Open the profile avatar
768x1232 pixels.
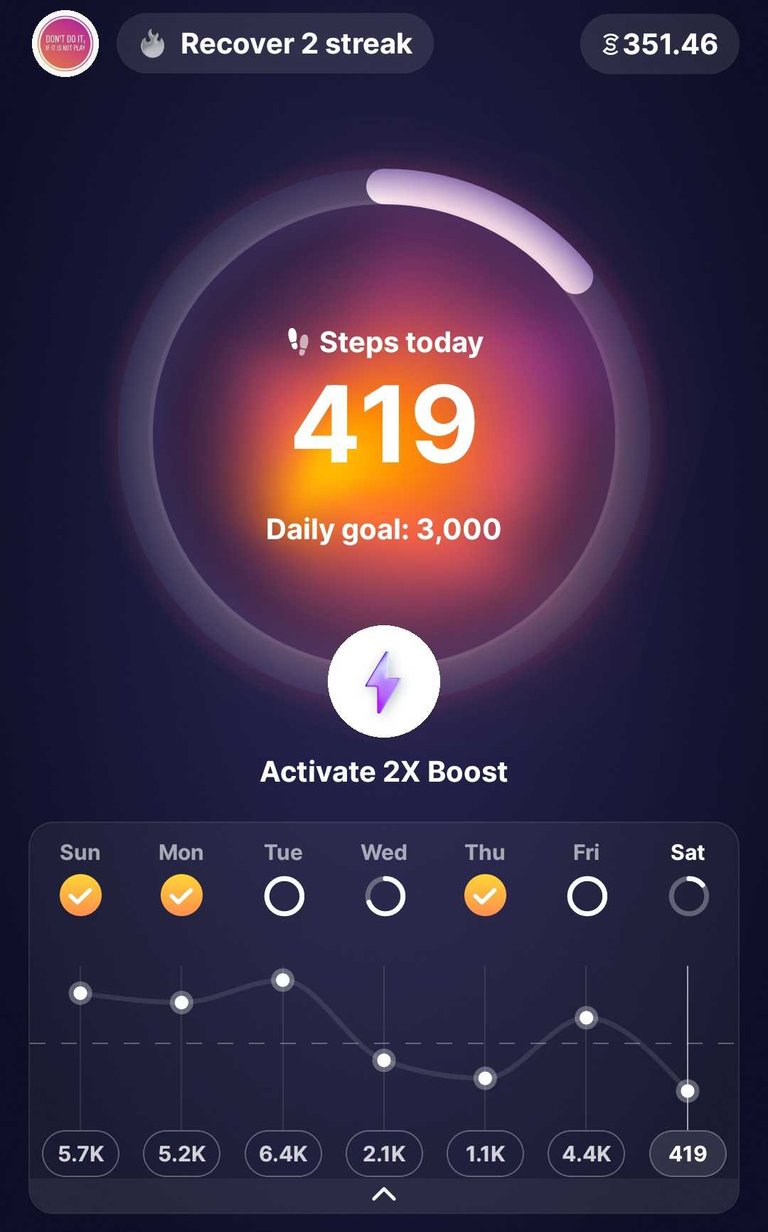[x=65, y=45]
